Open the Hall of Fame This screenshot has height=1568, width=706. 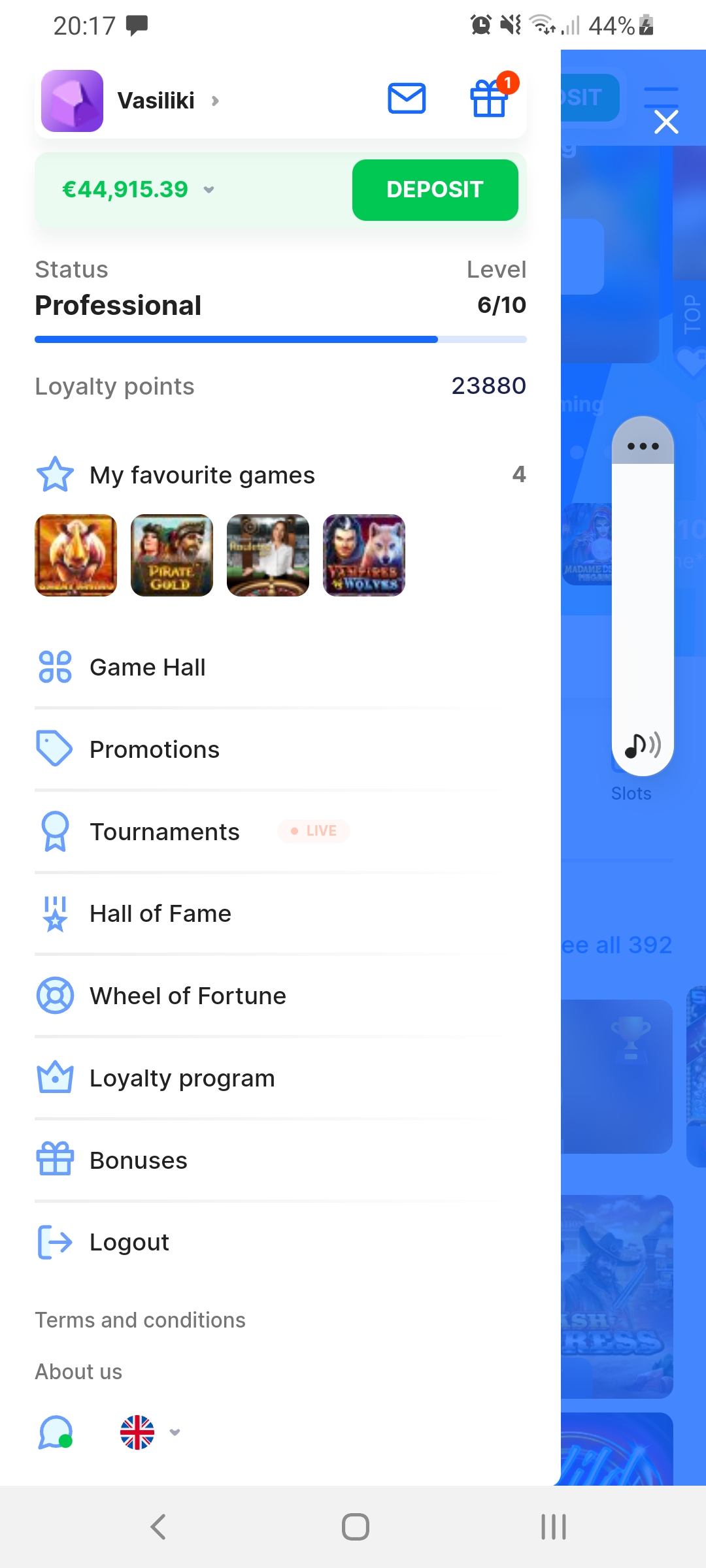pyautogui.click(x=160, y=913)
